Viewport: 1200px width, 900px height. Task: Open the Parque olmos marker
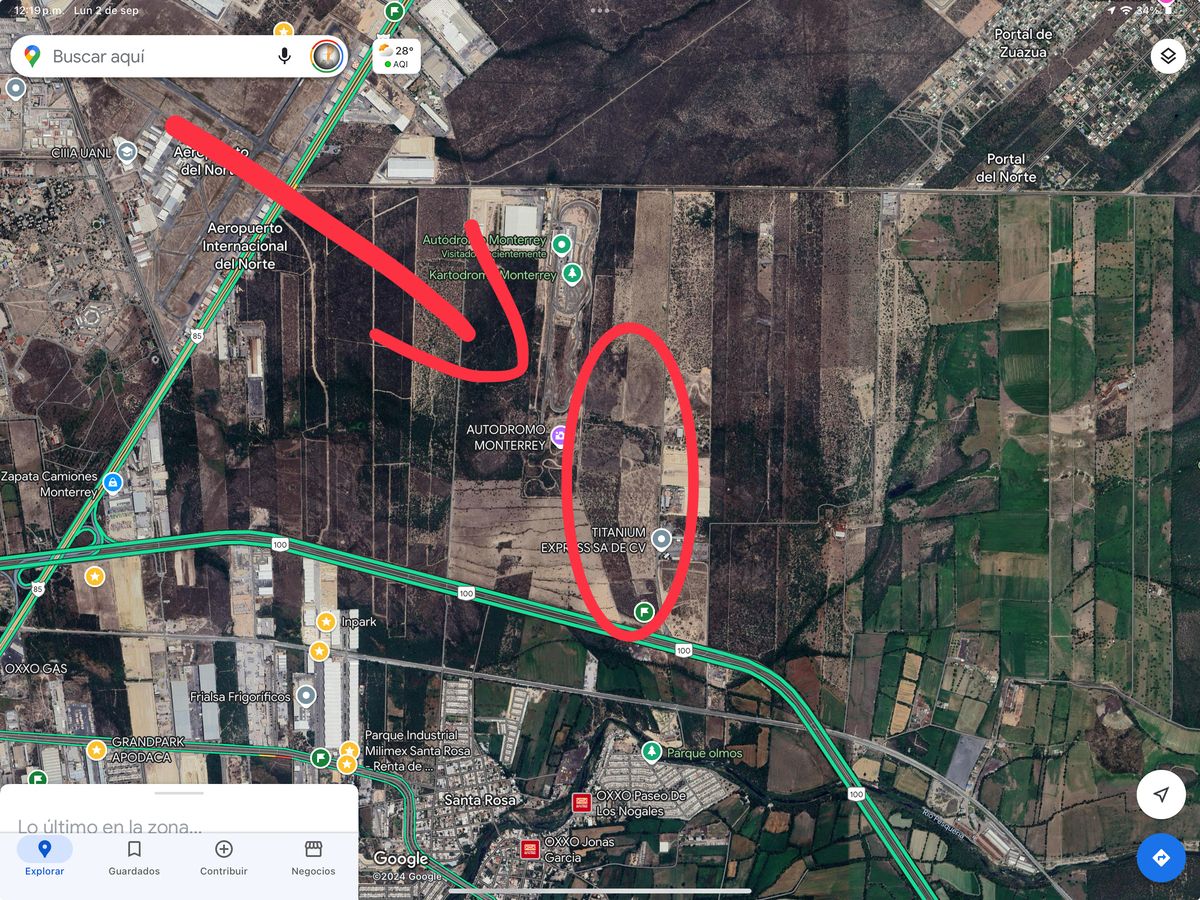(x=652, y=751)
